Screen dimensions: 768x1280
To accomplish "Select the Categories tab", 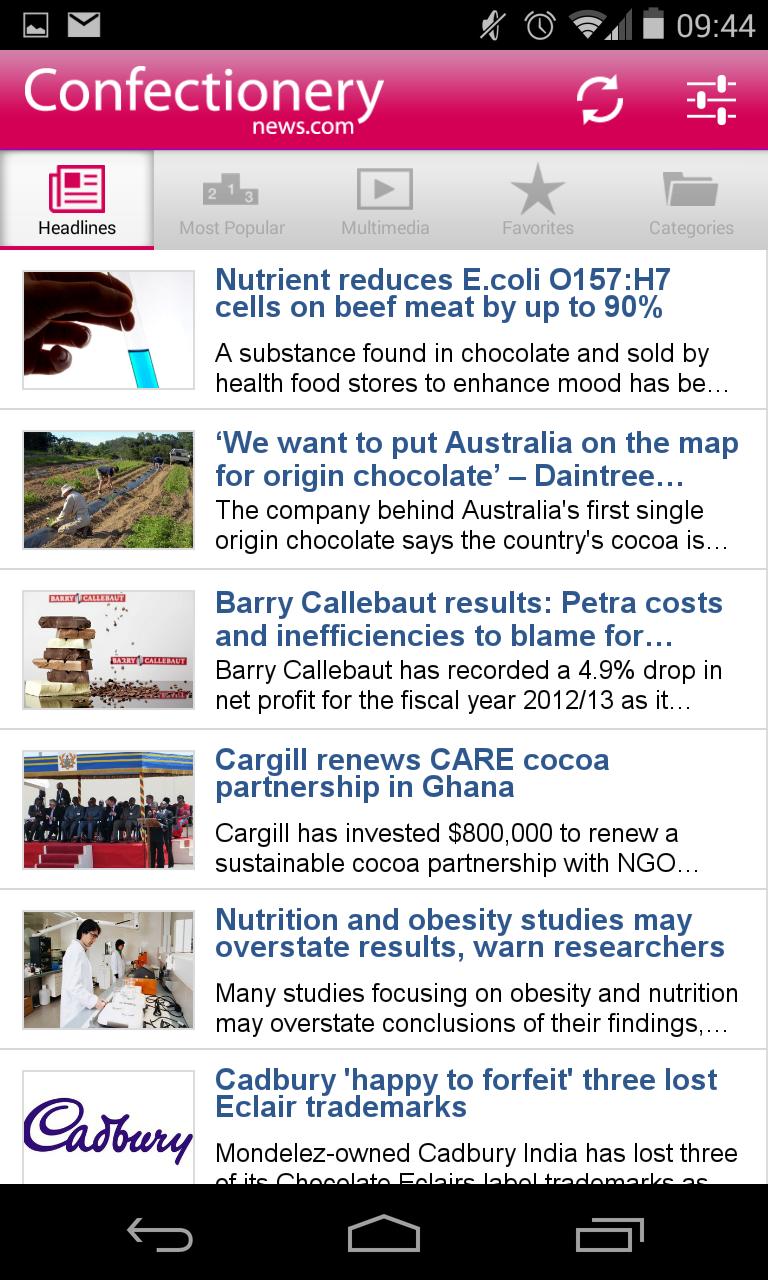I will [x=691, y=200].
